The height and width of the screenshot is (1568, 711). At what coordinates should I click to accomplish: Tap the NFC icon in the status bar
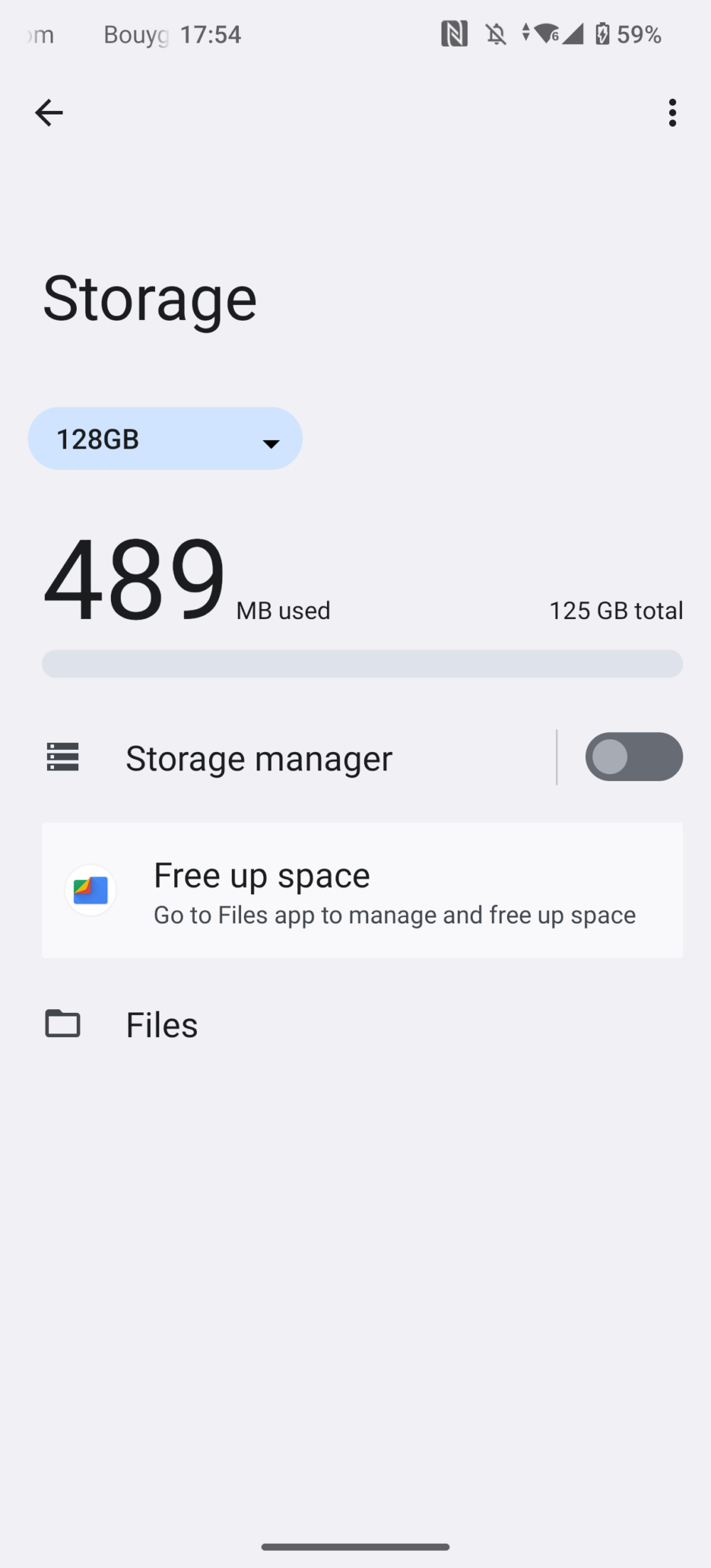coord(454,33)
